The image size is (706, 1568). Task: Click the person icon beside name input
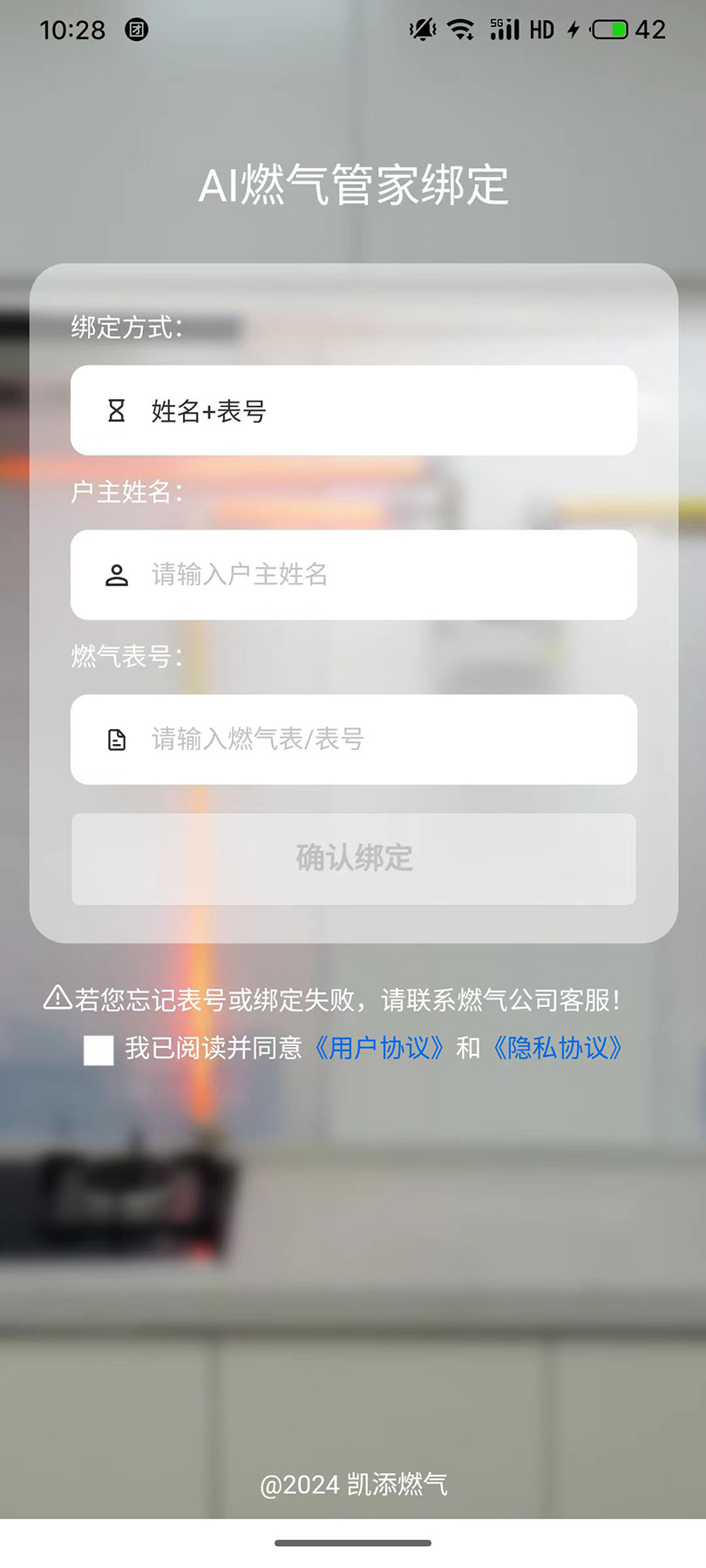coord(116,573)
